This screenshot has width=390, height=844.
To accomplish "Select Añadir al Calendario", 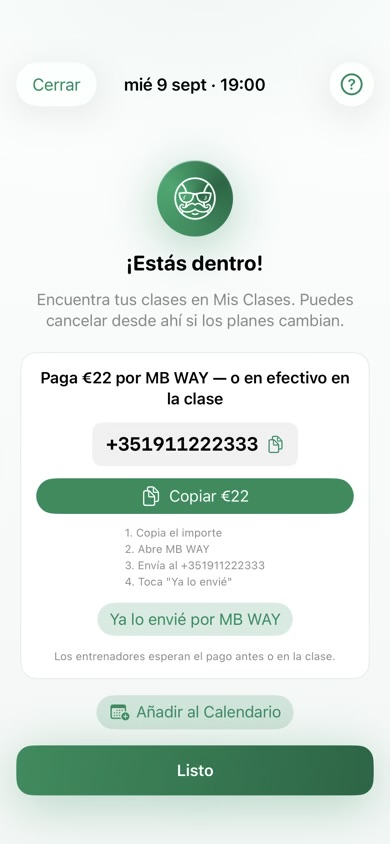I will (x=195, y=712).
